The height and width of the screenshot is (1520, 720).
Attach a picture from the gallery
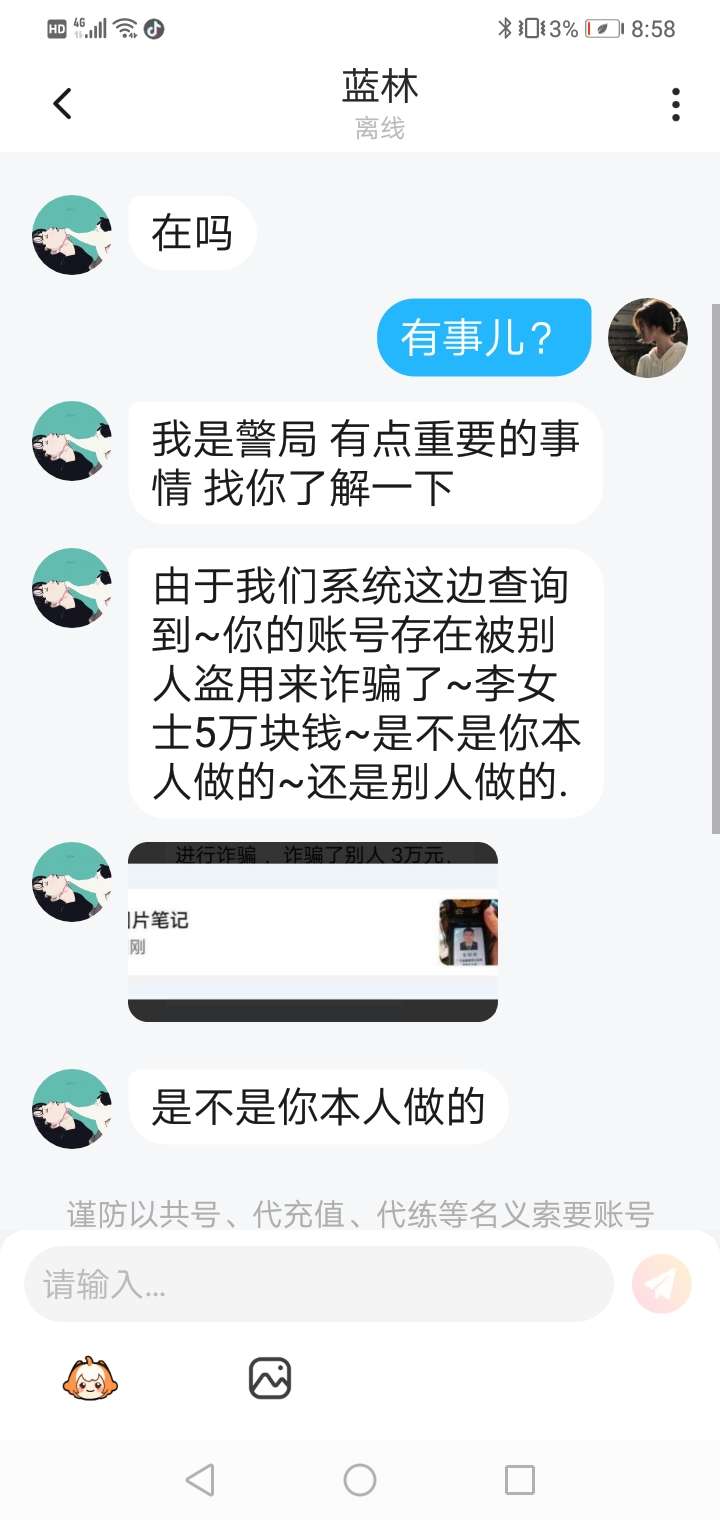click(269, 1379)
